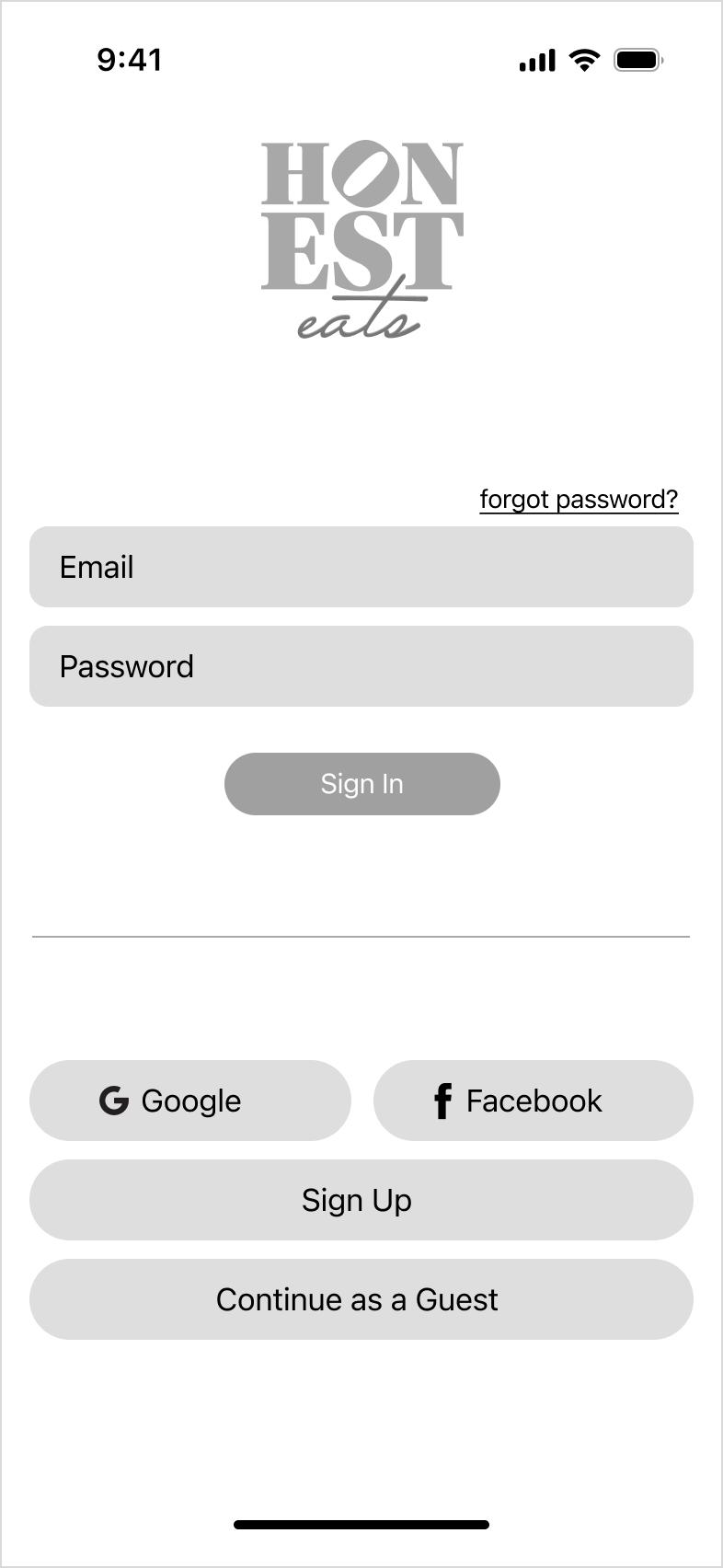Open Sign Up to create an account
Screen dimensions: 723x1568
(361, 1200)
